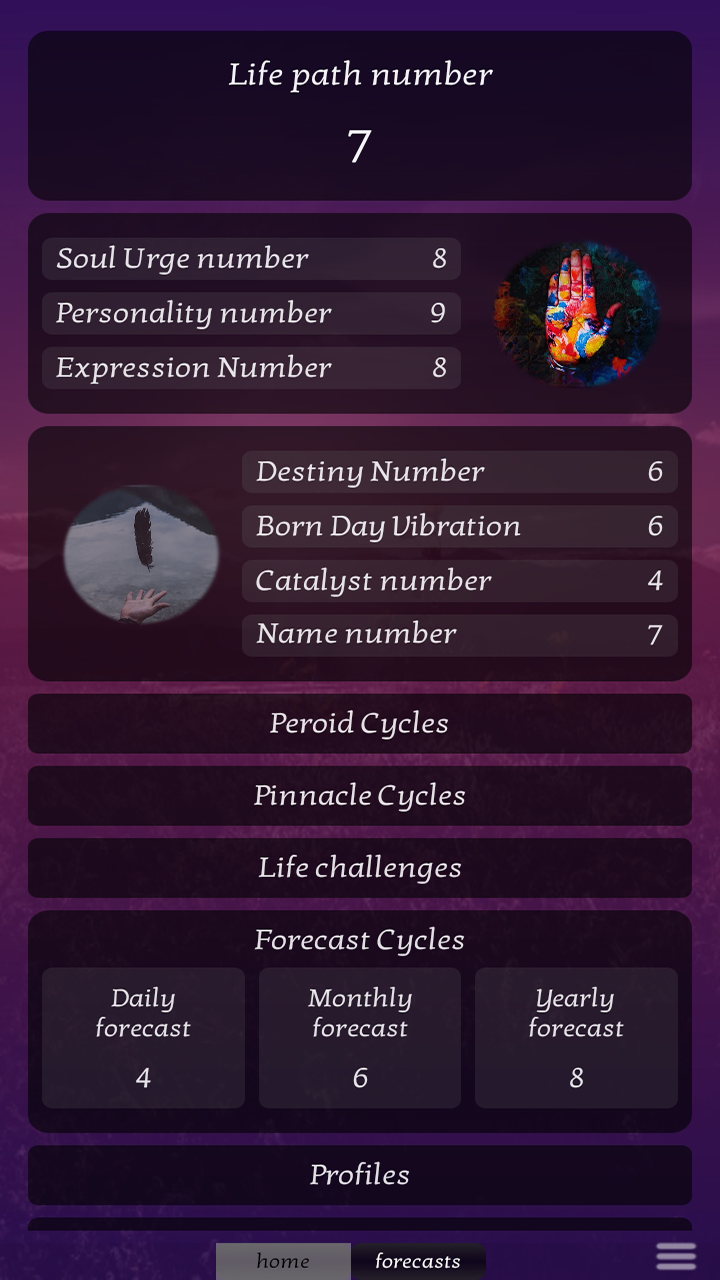
Task: Select the Expression Number row
Action: (250, 368)
